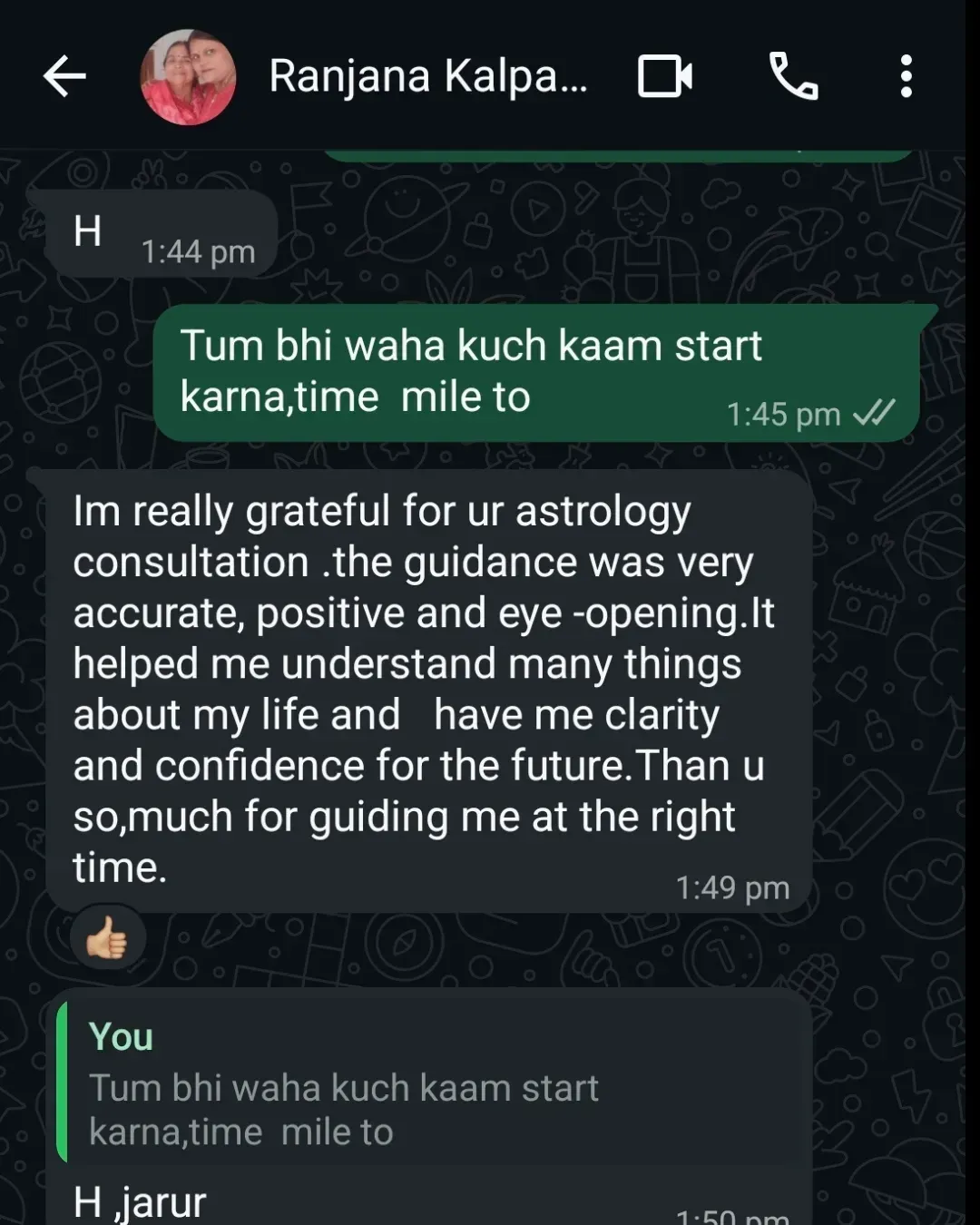The width and height of the screenshot is (980, 1225).
Task: Open Ranjana Kalpa contact info
Action: tap(428, 76)
